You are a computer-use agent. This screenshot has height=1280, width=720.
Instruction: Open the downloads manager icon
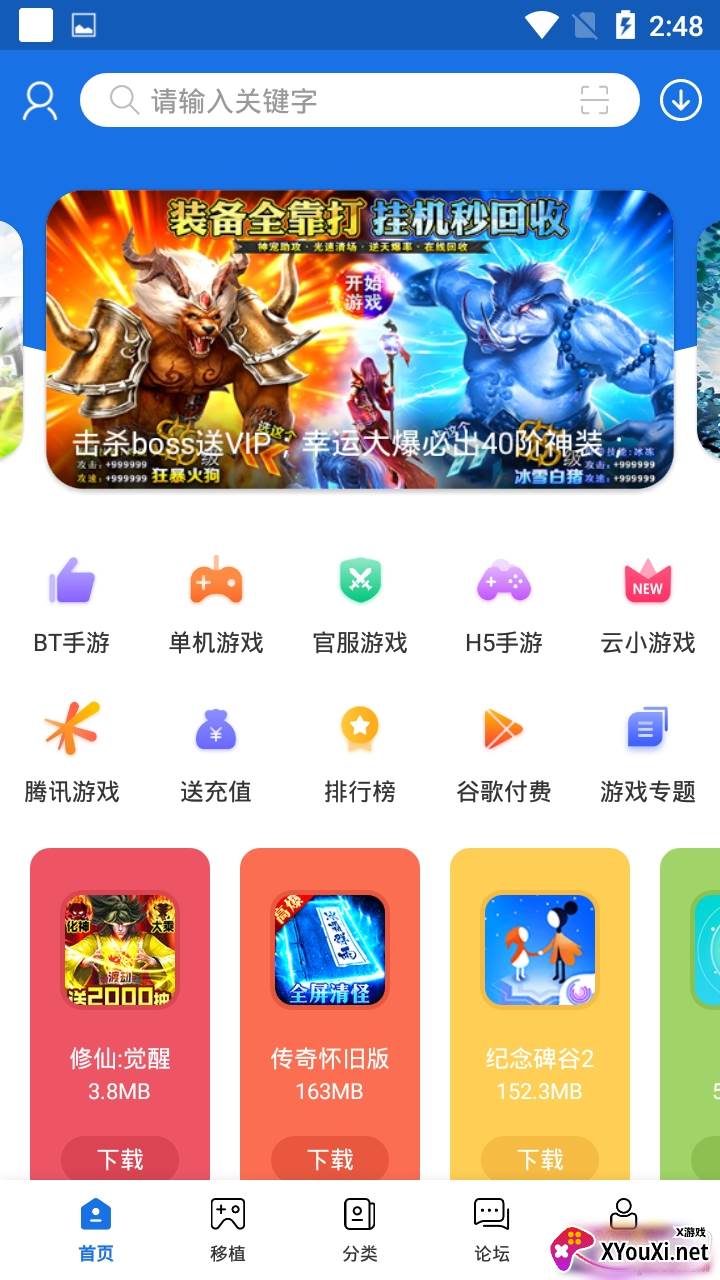[681, 101]
